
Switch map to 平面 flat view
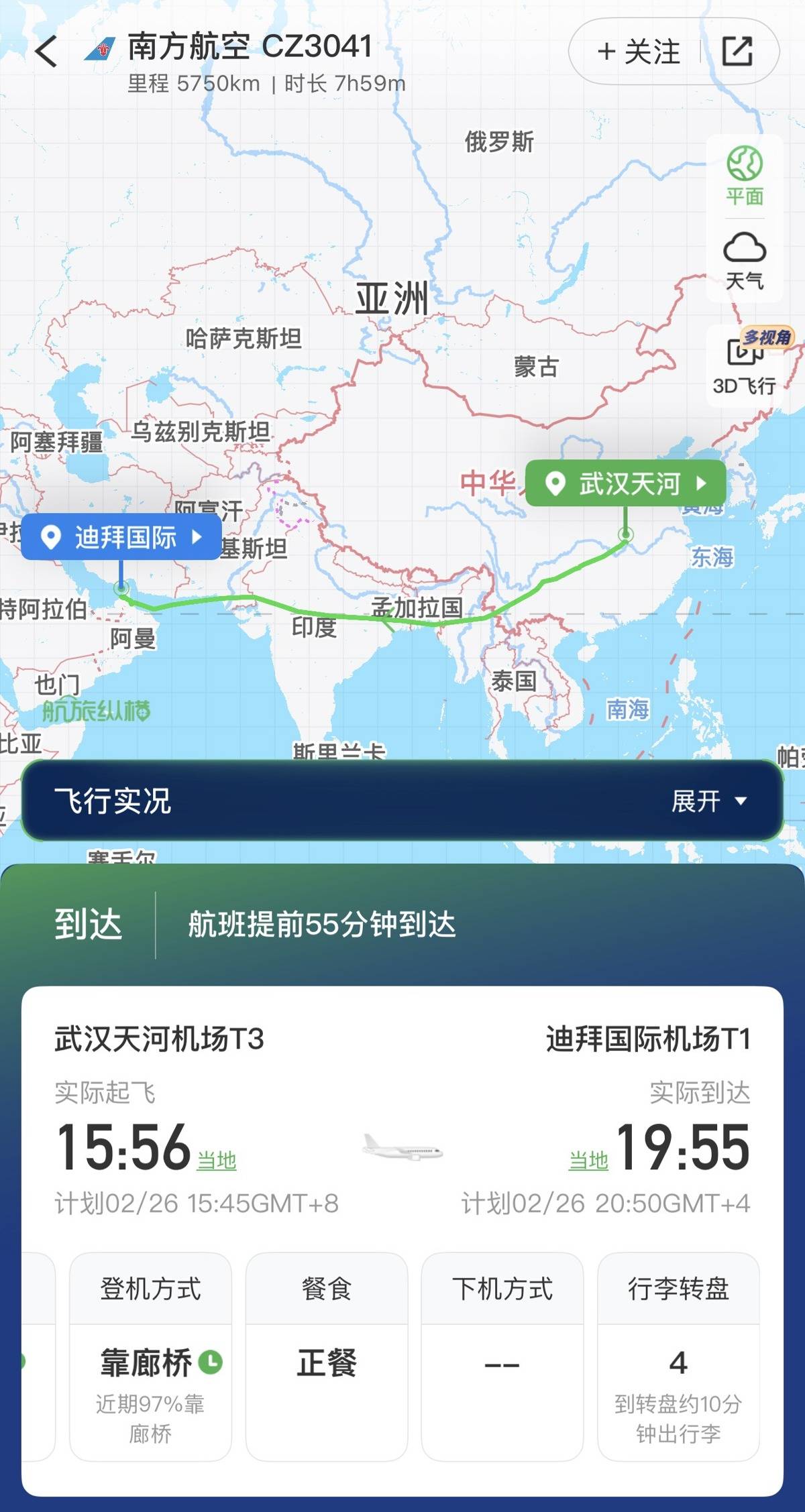(x=745, y=176)
